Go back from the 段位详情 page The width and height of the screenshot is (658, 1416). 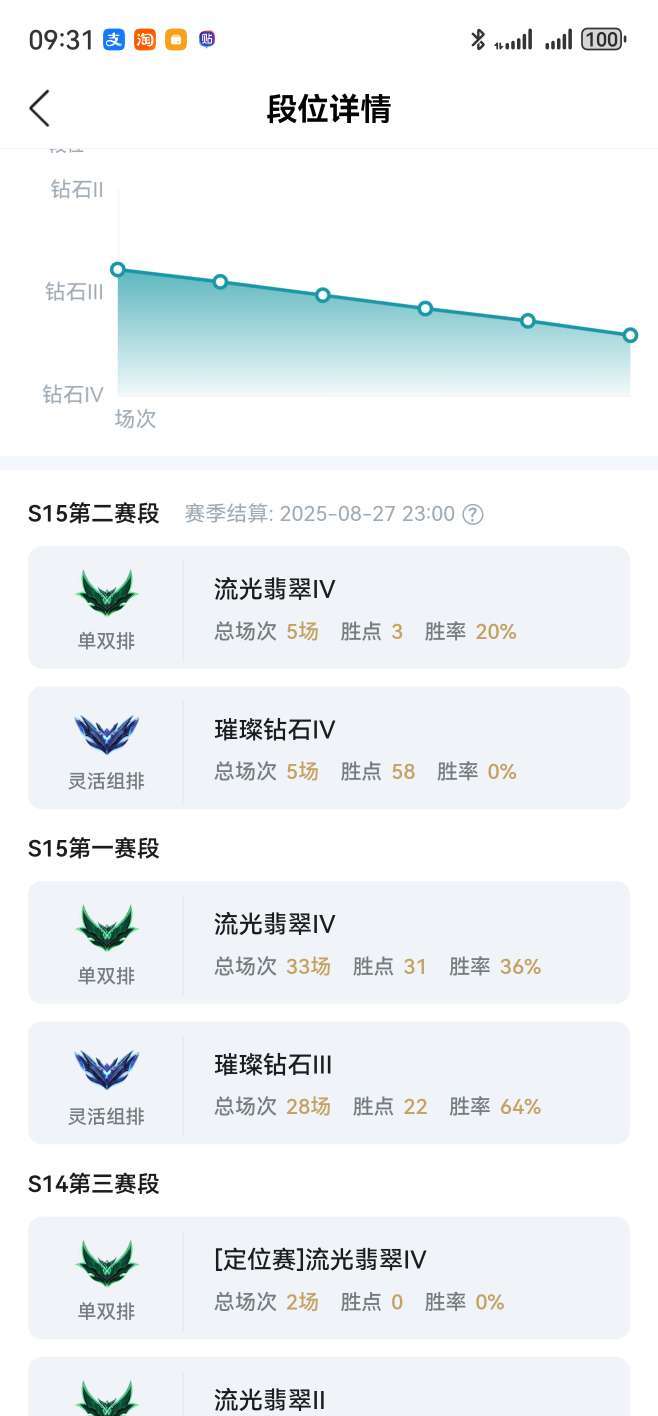click(x=40, y=108)
